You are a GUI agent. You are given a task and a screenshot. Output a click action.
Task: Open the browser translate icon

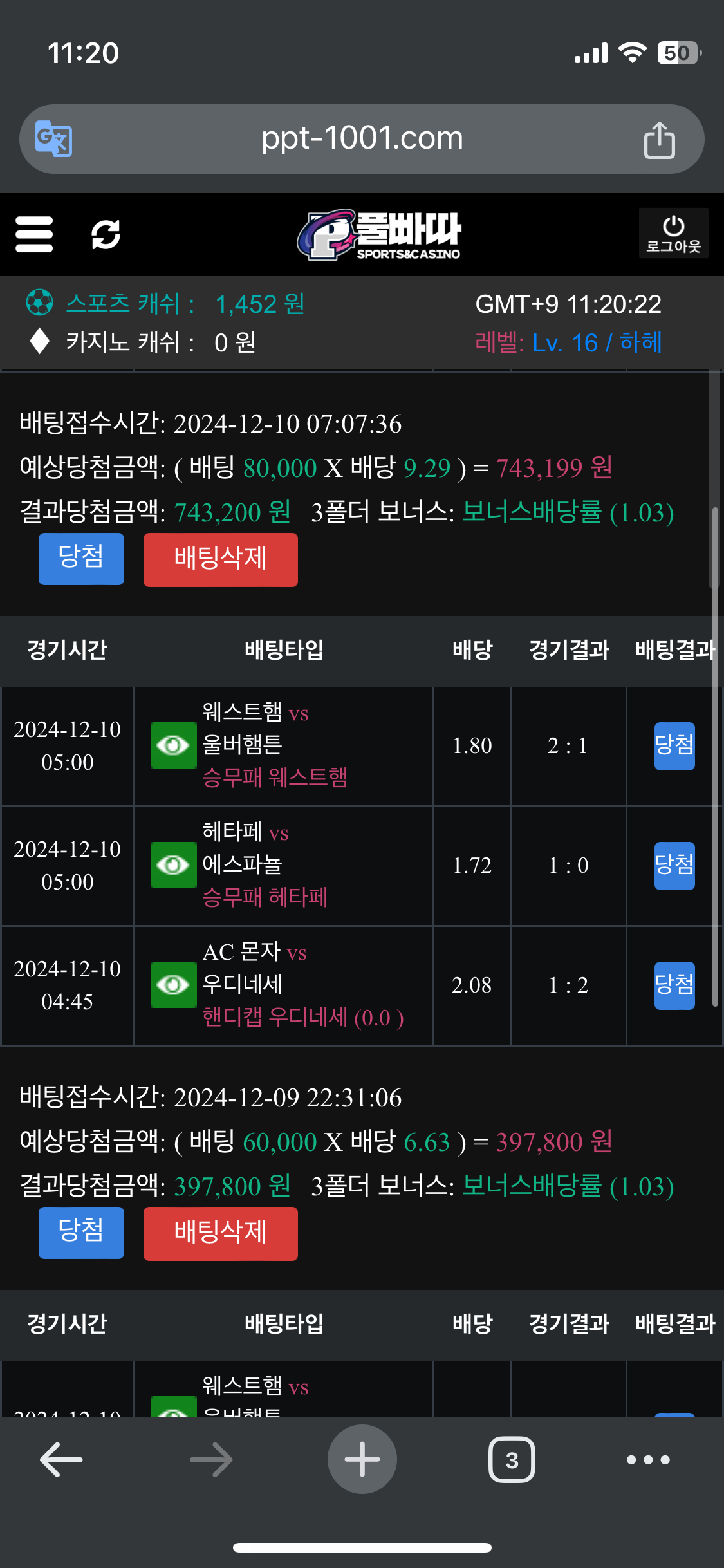point(53,138)
